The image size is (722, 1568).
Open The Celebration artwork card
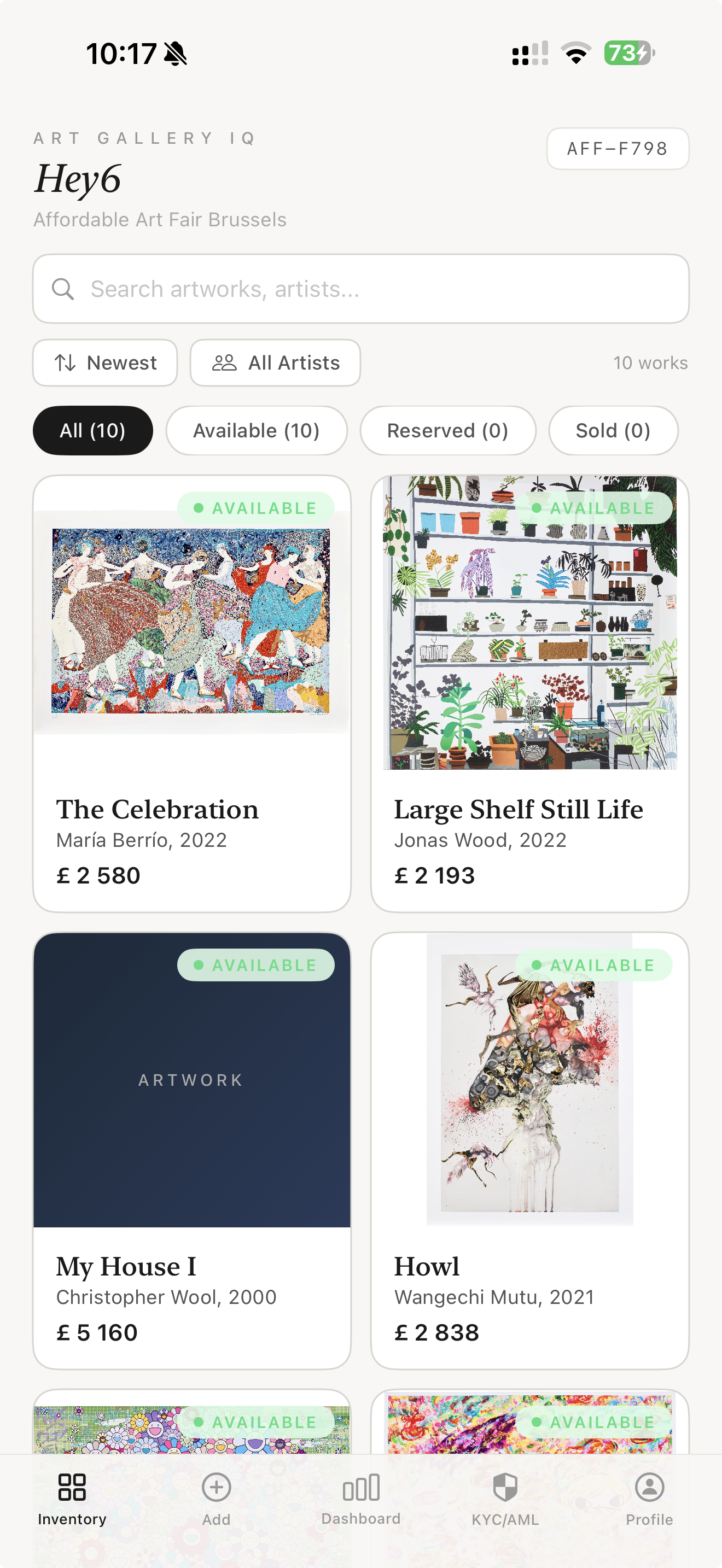(192, 693)
